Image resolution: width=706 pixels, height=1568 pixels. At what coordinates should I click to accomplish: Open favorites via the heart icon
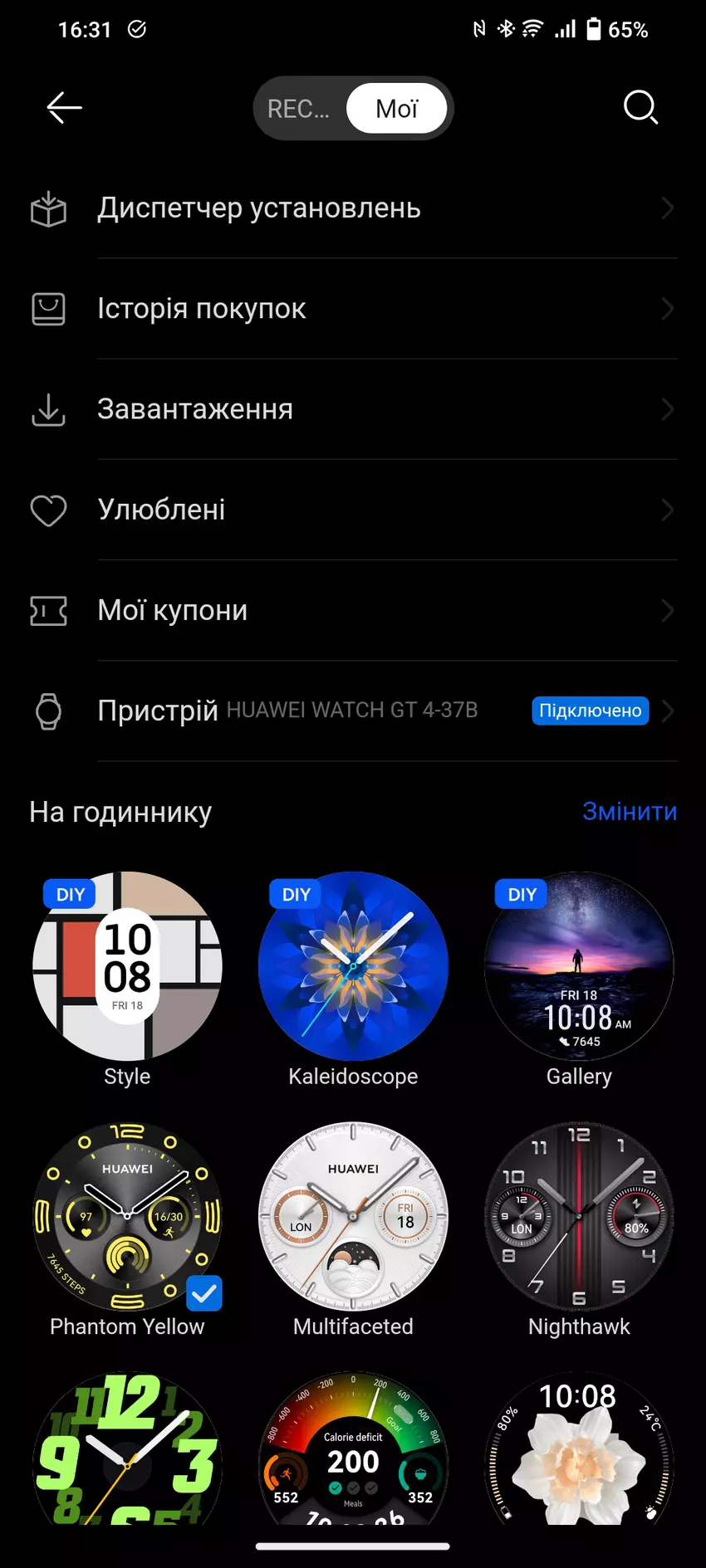[48, 510]
